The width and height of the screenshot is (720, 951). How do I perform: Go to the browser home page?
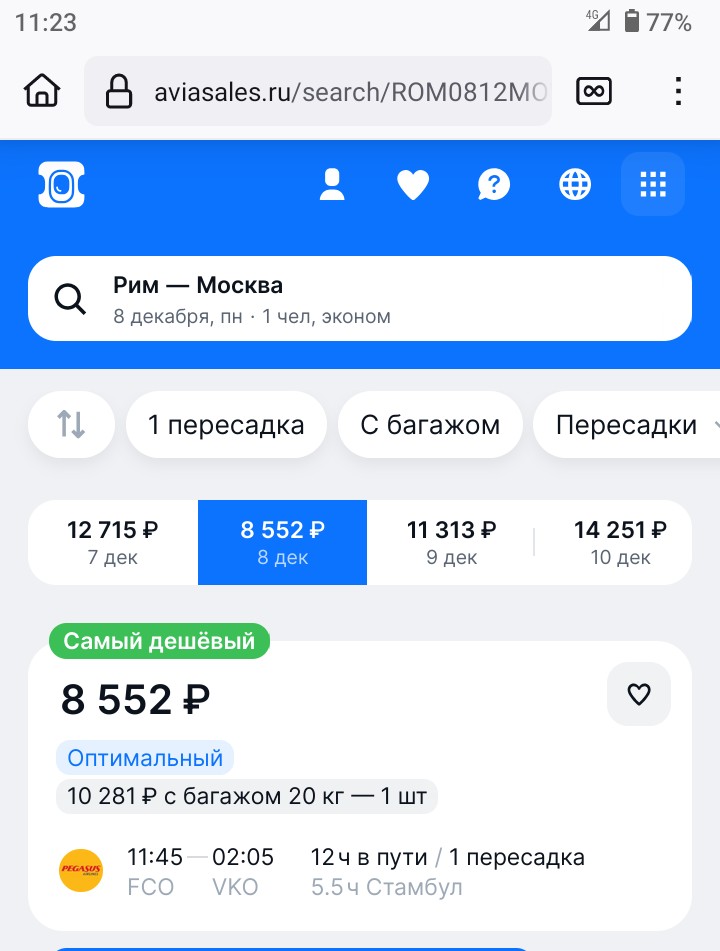pos(42,91)
